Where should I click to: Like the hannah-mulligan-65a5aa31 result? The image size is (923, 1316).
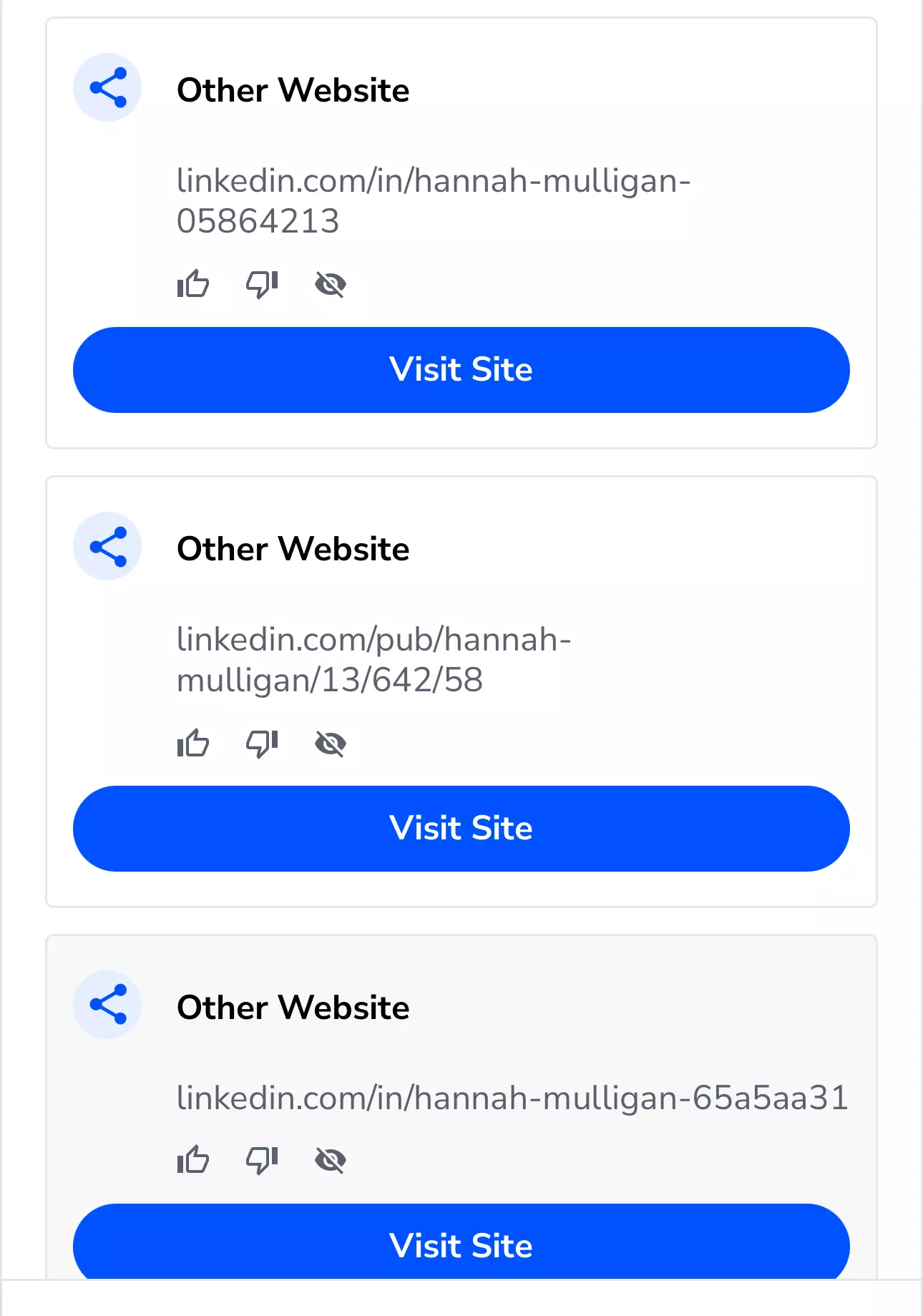[193, 1160]
